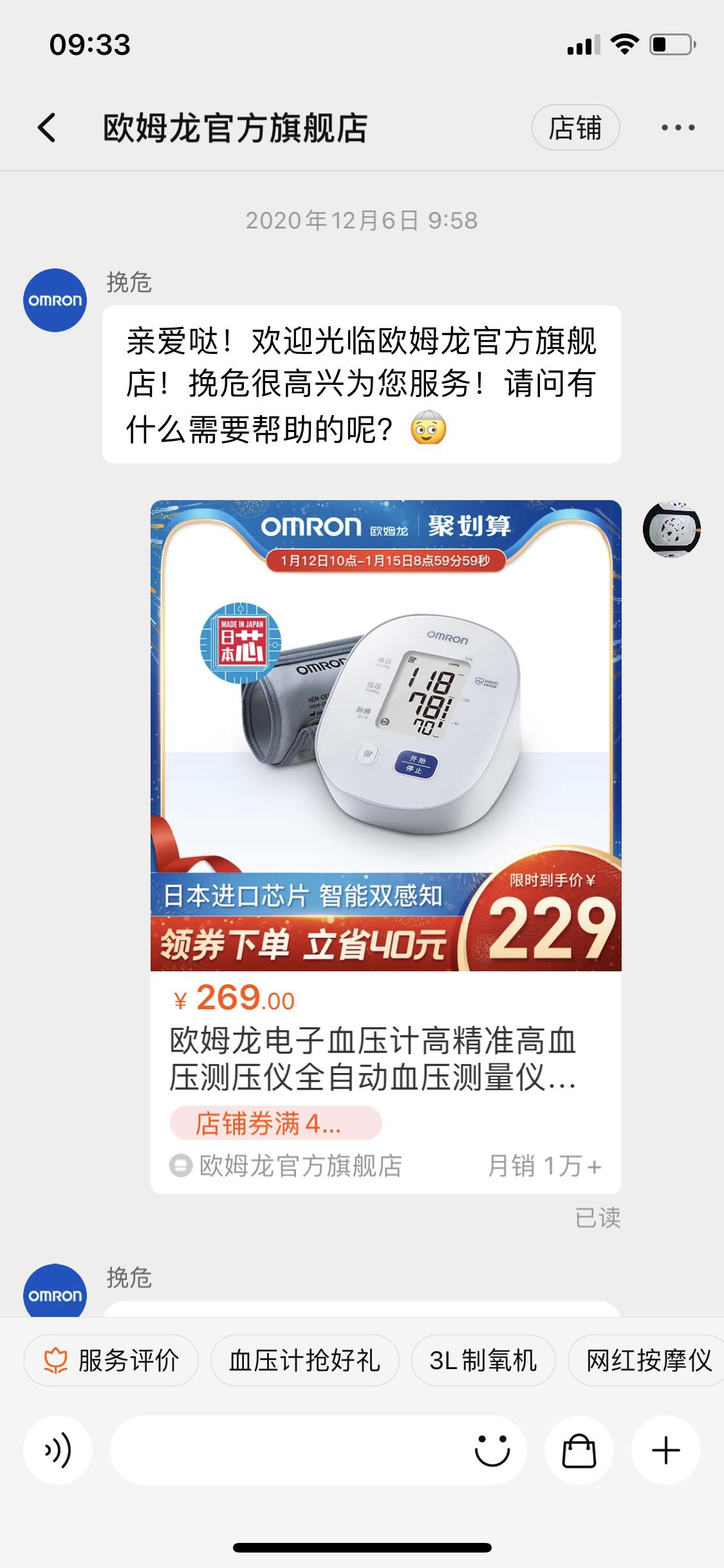Open the 店铺 store button
The width and height of the screenshot is (724, 1568).
(x=575, y=127)
